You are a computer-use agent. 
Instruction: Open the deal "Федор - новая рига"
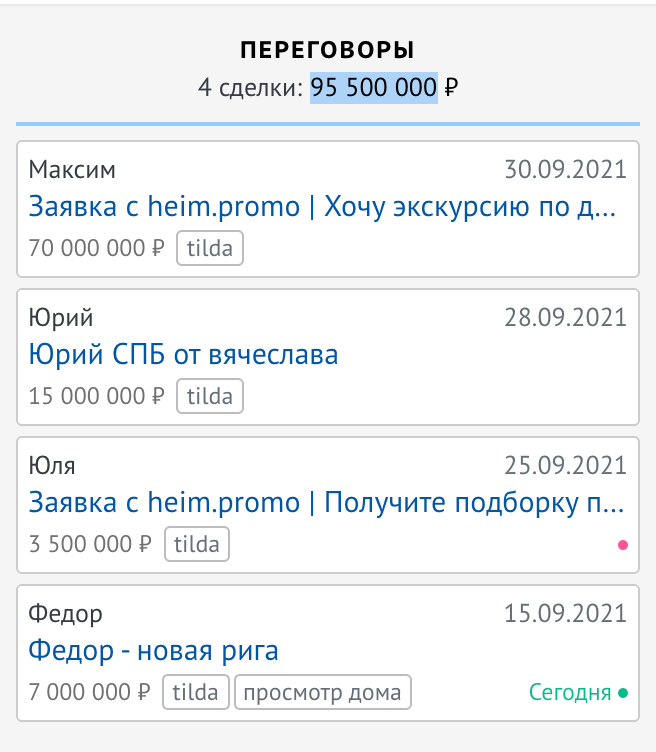coord(154,651)
